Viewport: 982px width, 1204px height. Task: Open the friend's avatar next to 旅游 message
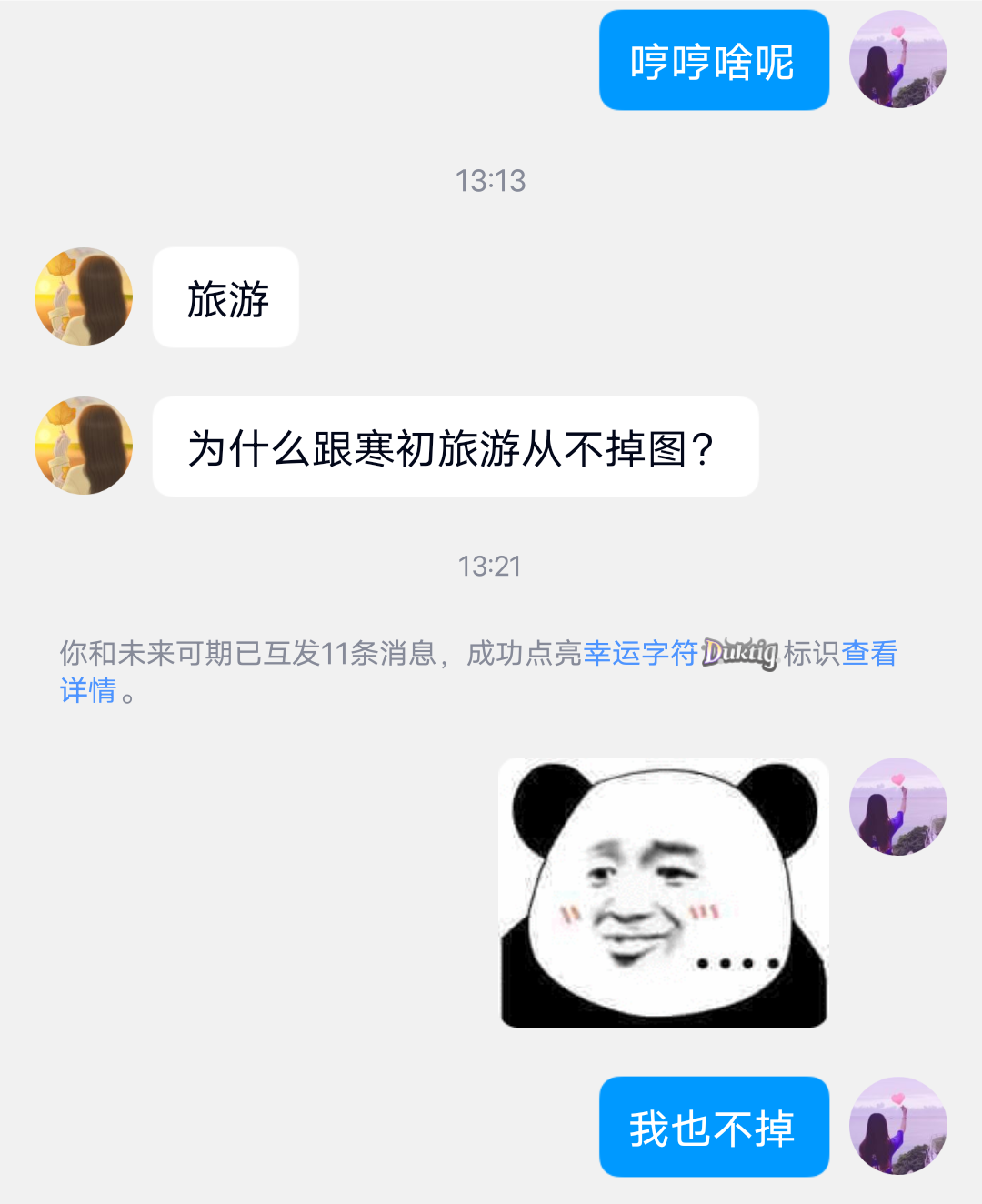coord(82,298)
